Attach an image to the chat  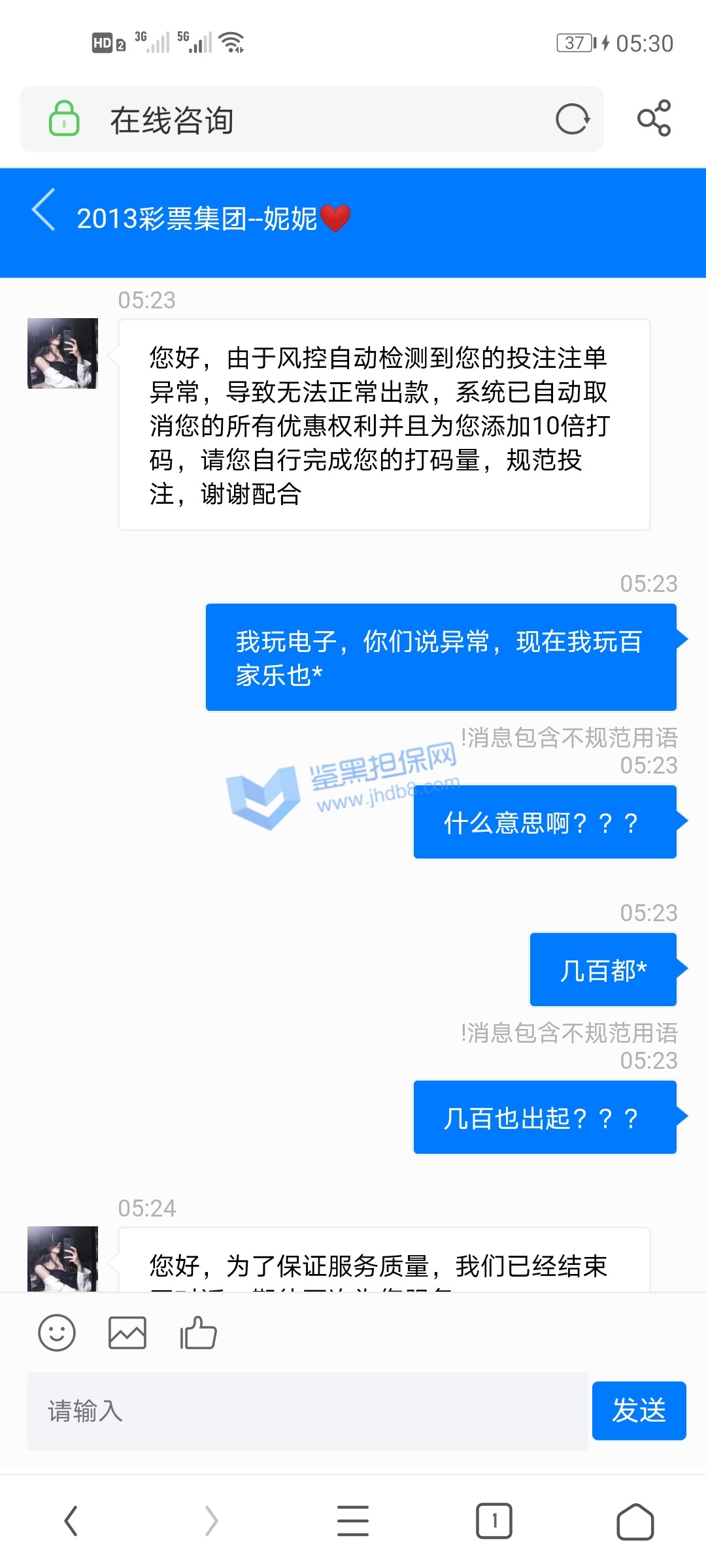pyautogui.click(x=127, y=1332)
